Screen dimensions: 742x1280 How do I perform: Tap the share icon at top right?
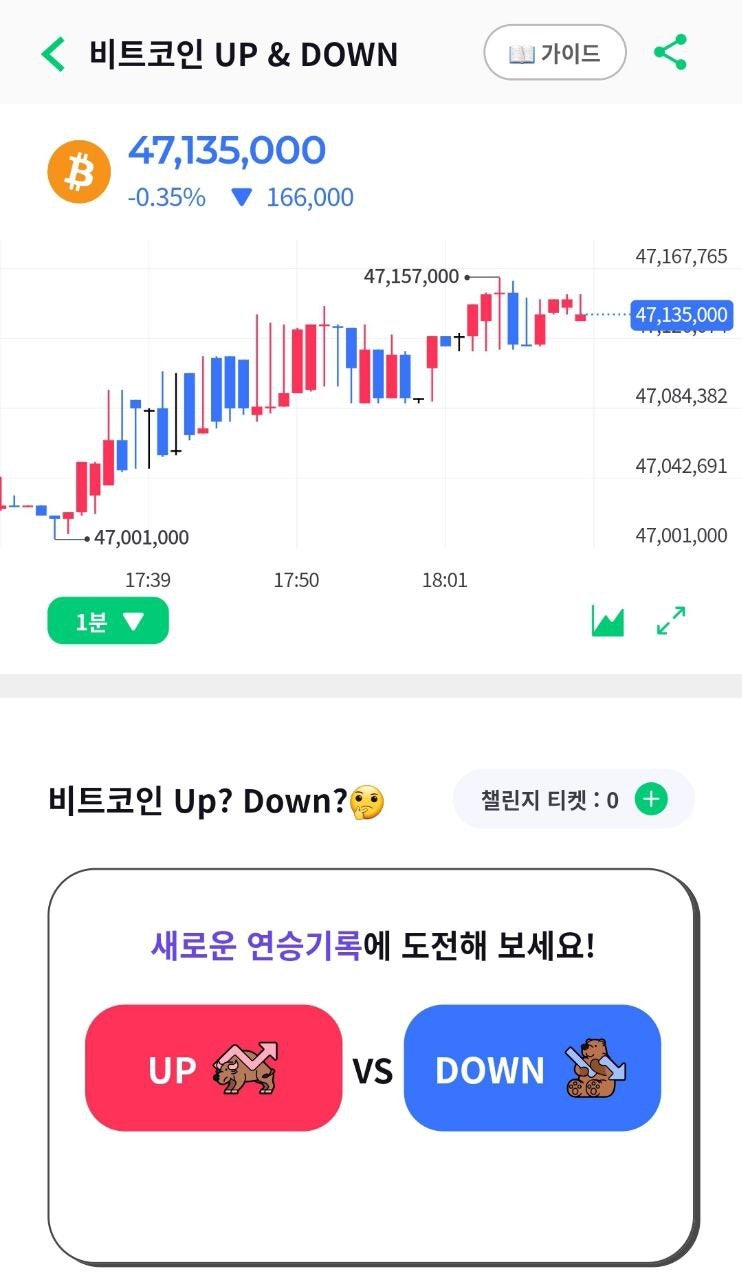[x=671, y=53]
